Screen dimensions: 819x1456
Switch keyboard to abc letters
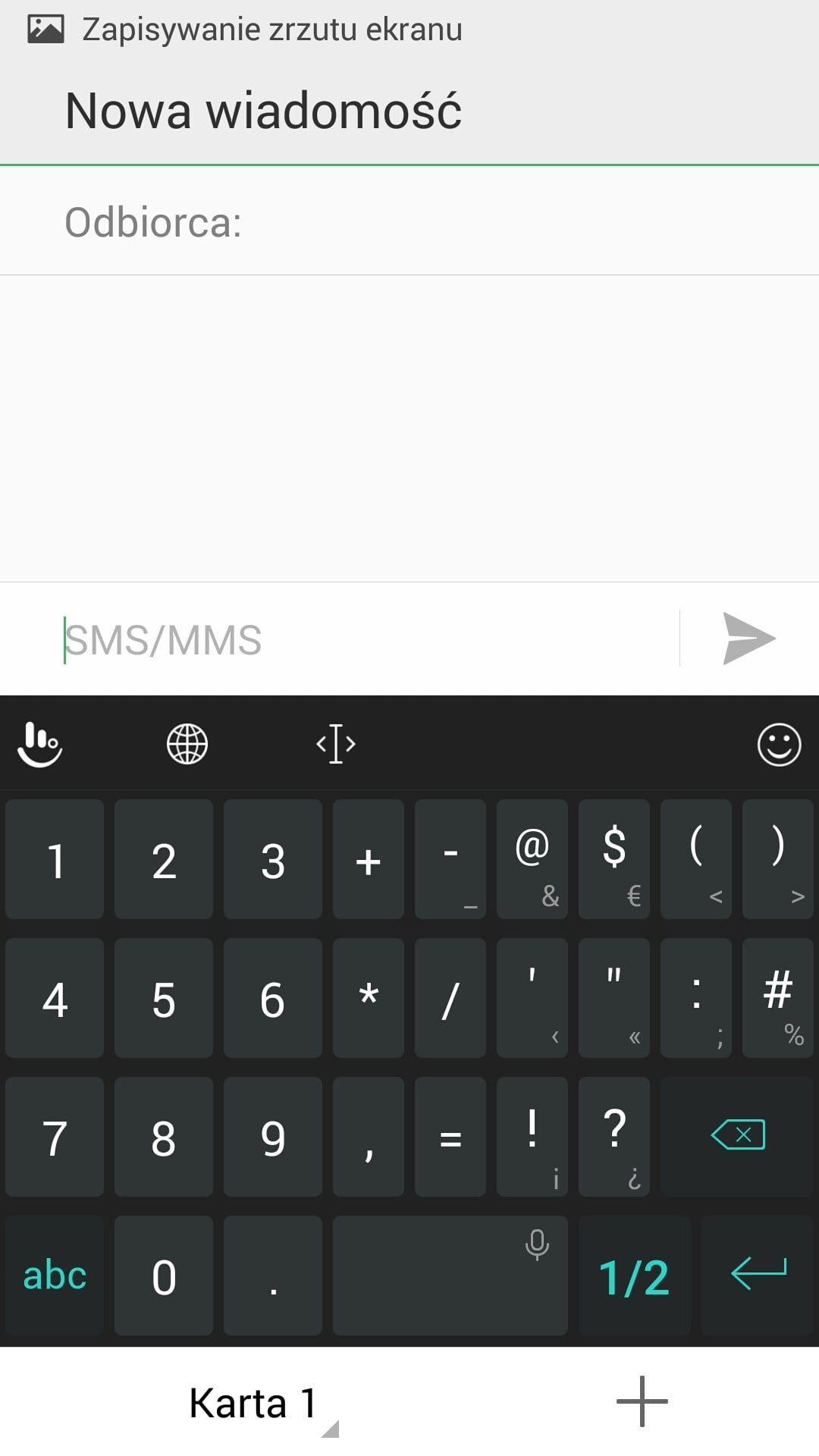(x=55, y=1276)
